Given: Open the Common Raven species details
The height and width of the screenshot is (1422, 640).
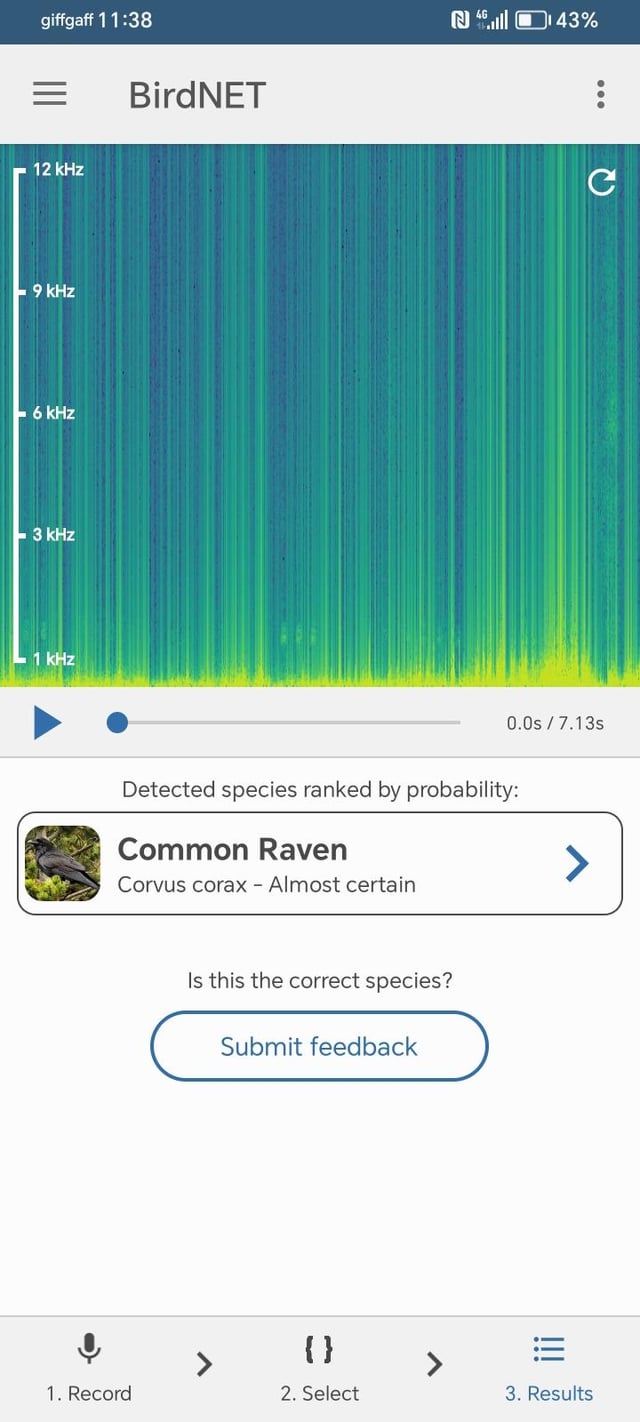Looking at the screenshot, I should pyautogui.click(x=320, y=864).
